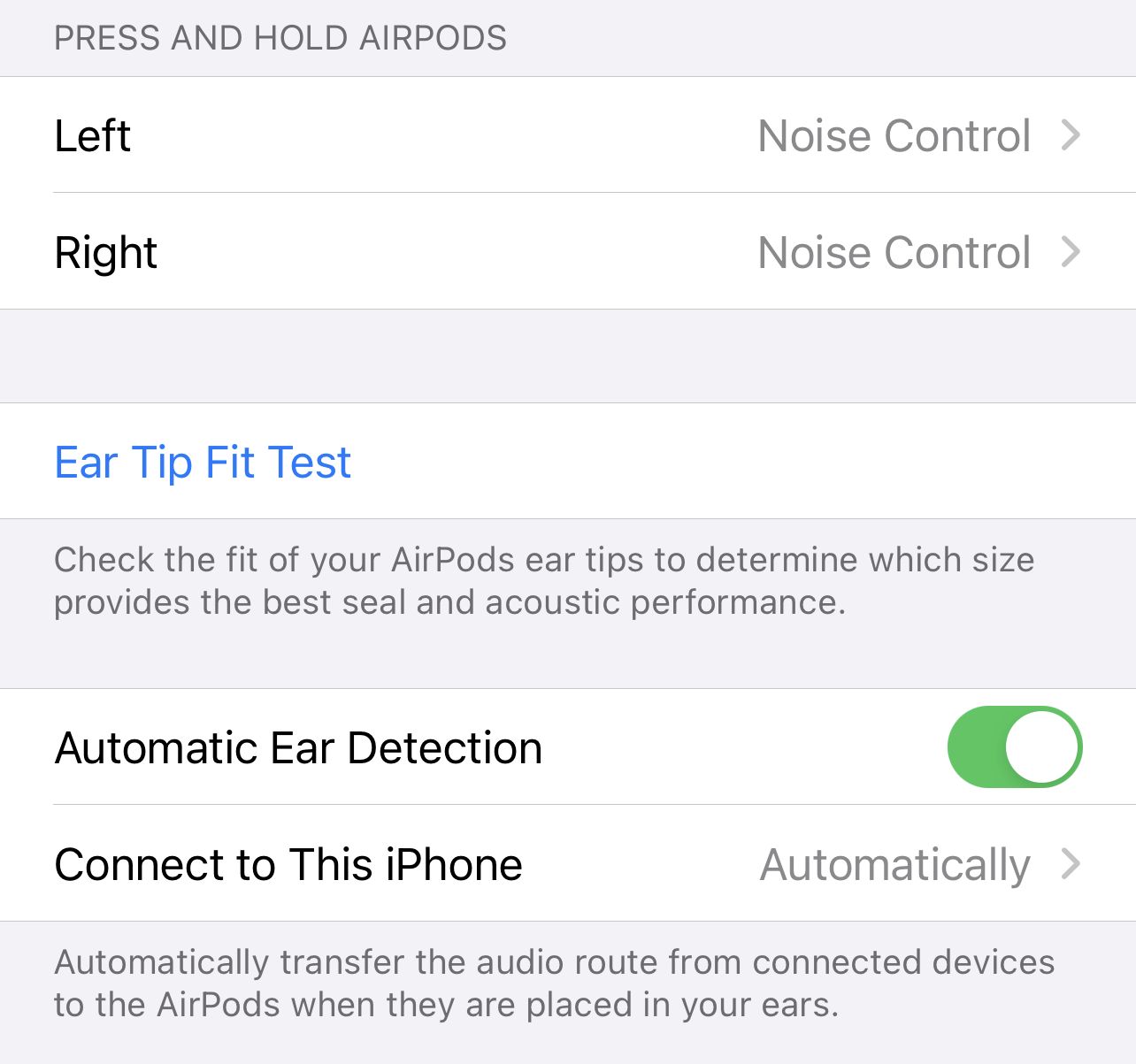Image resolution: width=1136 pixels, height=1064 pixels.
Task: Start the Ear Tip Fit Test
Action: tap(203, 462)
